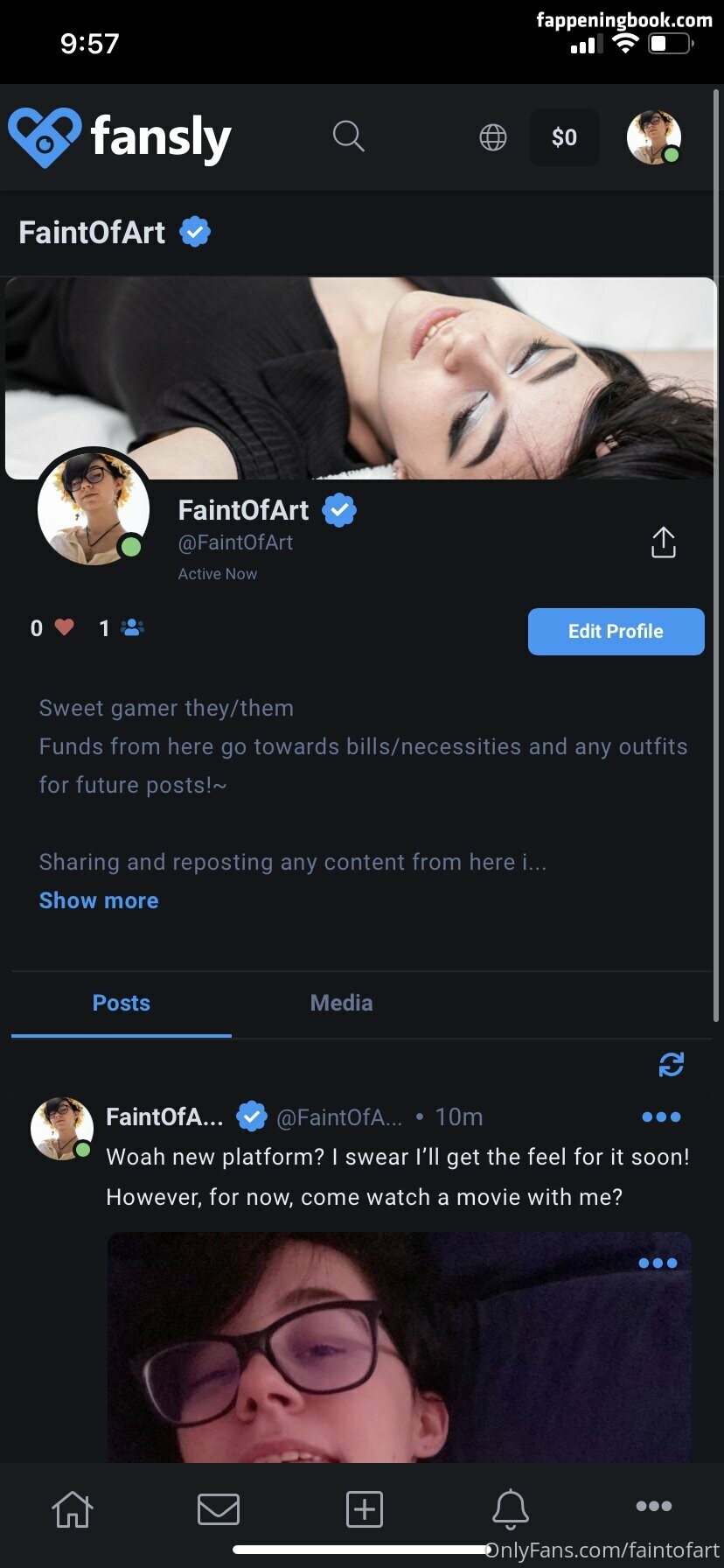The width and height of the screenshot is (724, 1568).
Task: Open account menu via header avatar
Action: point(653,137)
